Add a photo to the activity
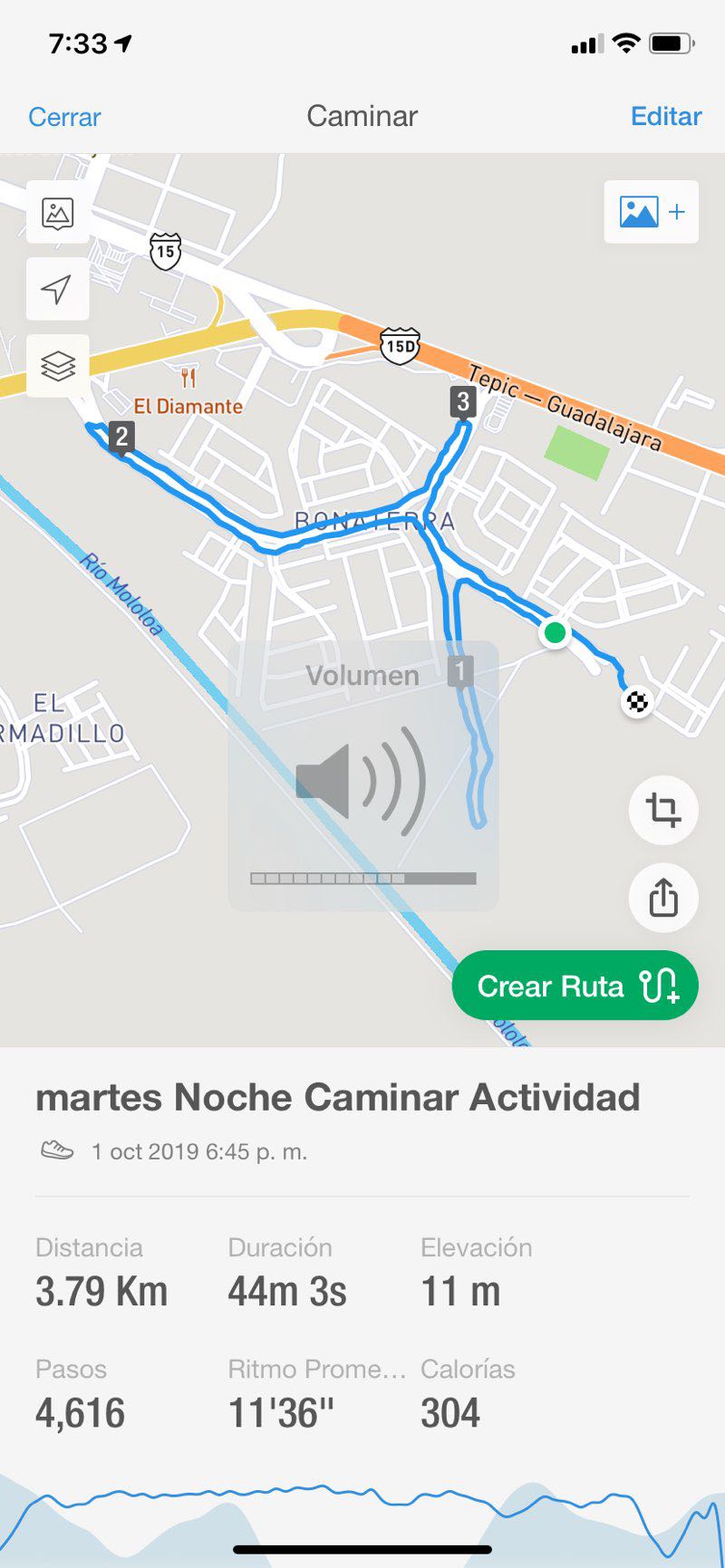The image size is (725, 1568). point(651,212)
